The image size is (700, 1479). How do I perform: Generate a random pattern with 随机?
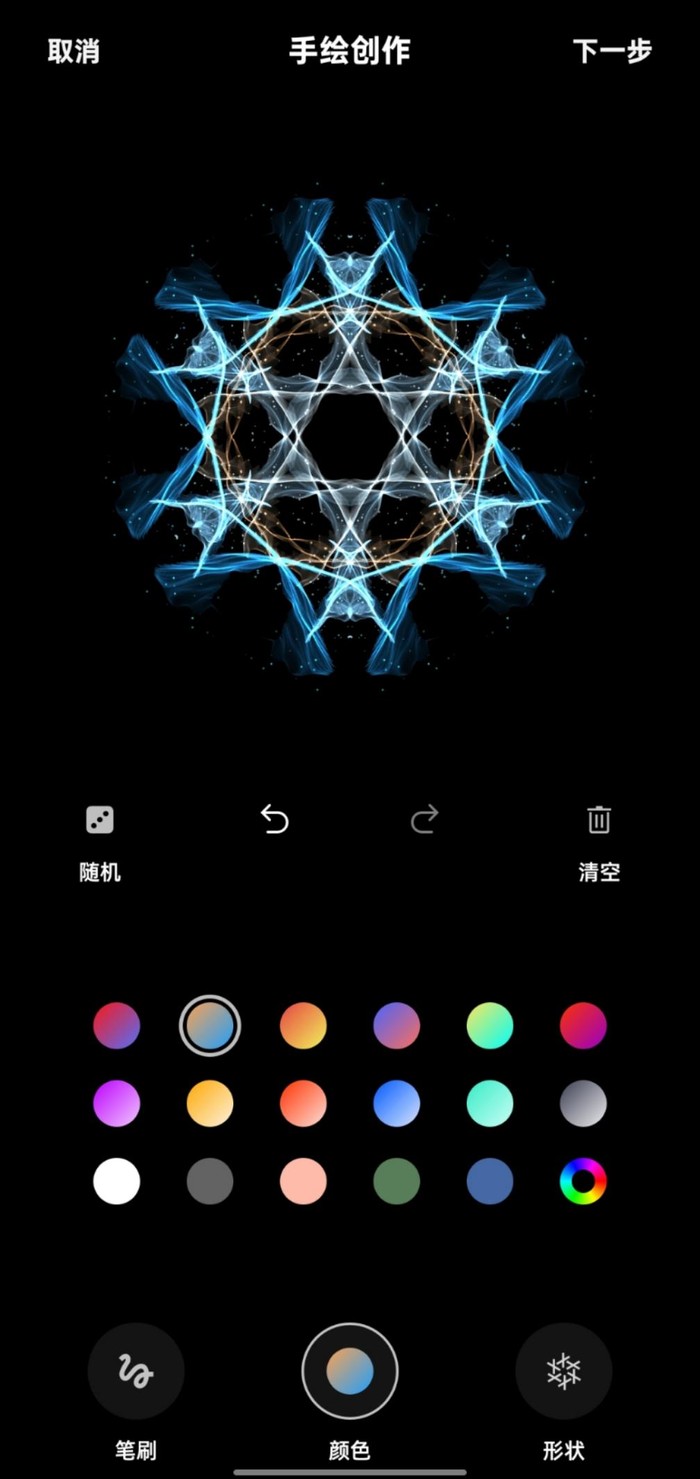[x=100, y=842]
